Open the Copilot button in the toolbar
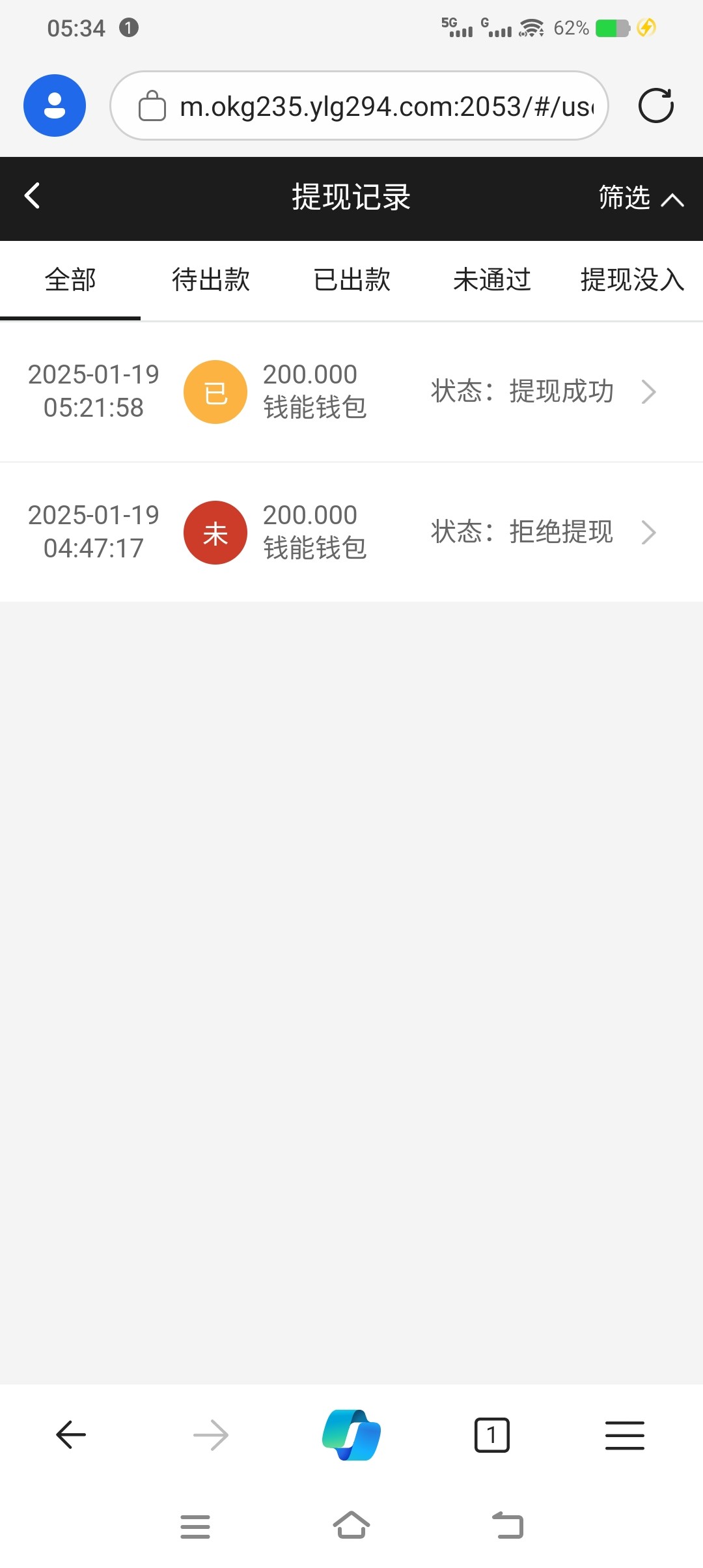 click(351, 1435)
